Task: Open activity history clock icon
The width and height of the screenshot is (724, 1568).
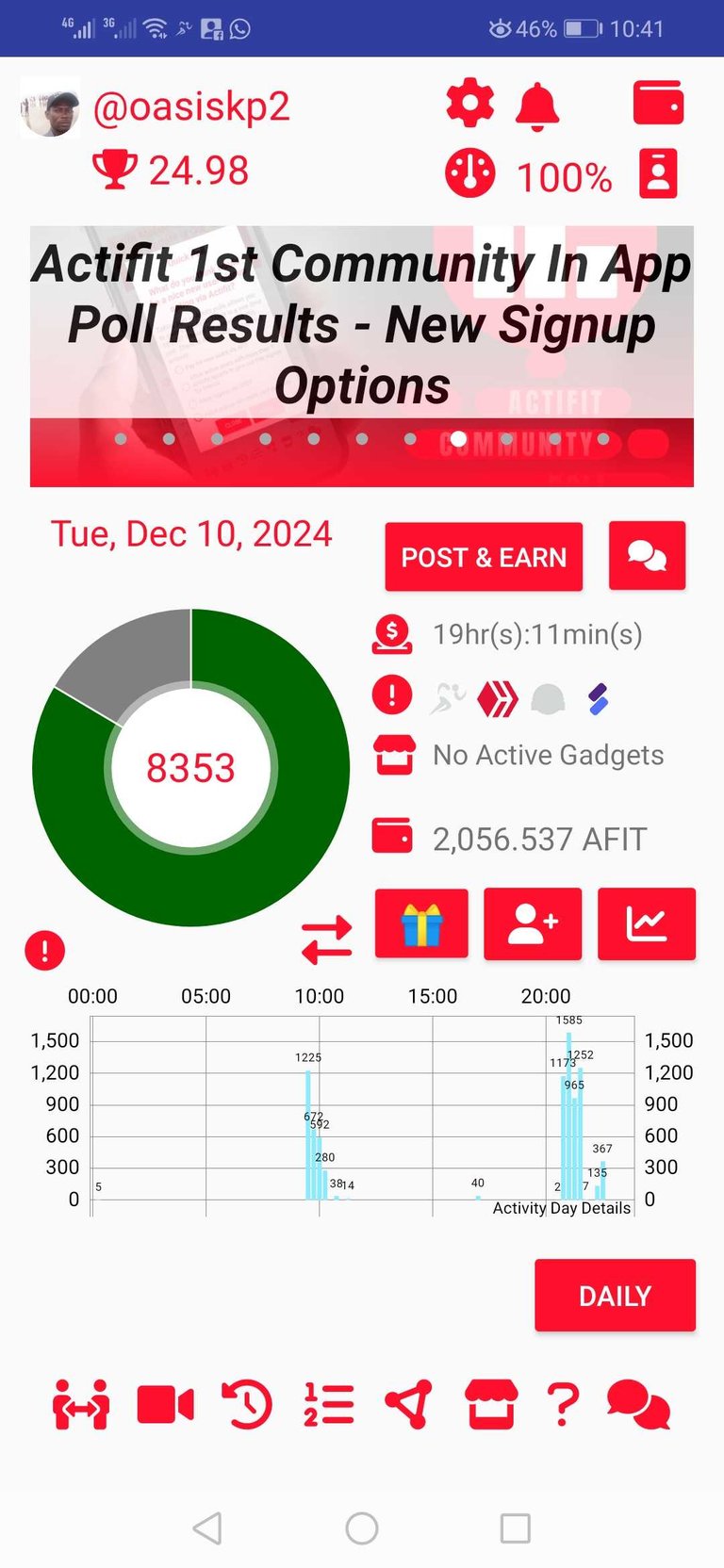Action: click(x=246, y=1404)
